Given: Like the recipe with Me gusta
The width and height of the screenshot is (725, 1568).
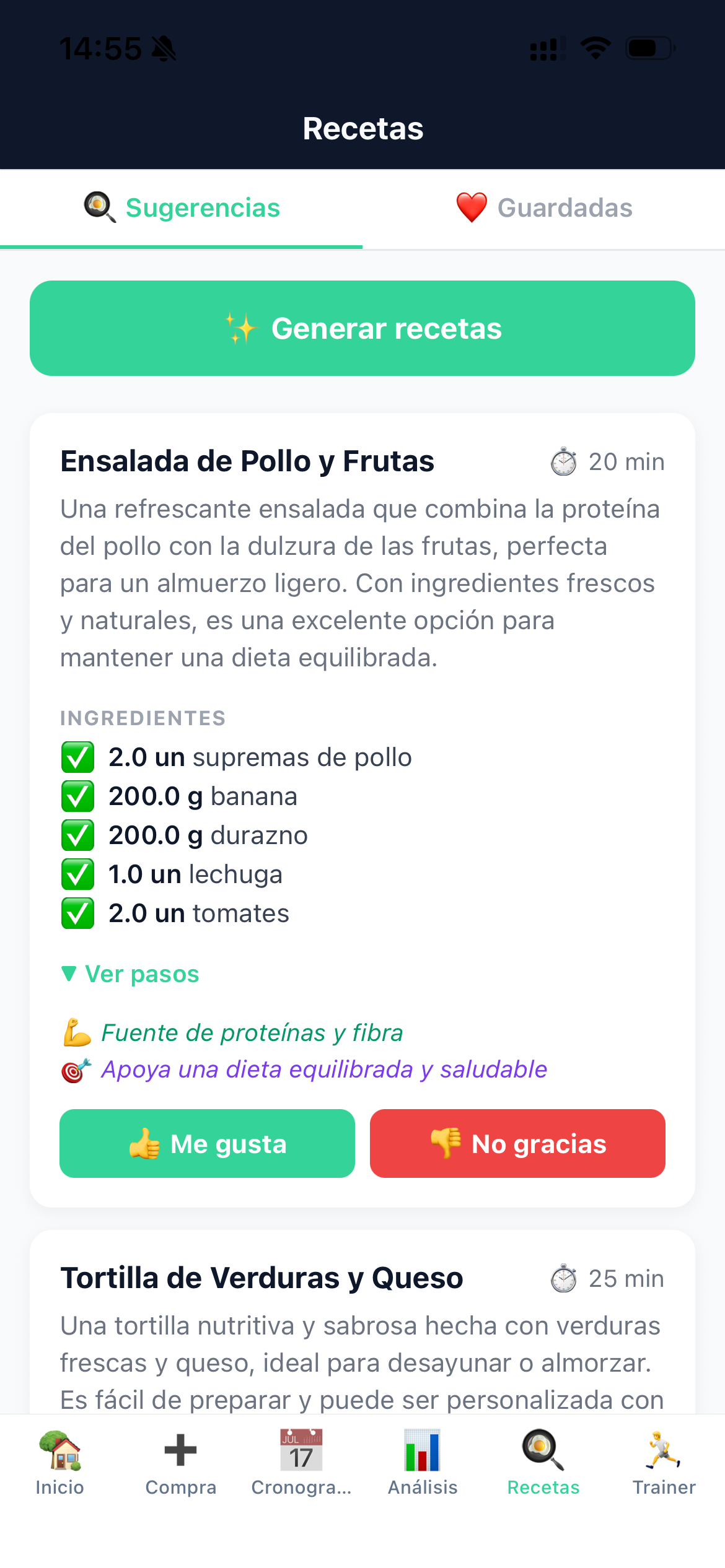Looking at the screenshot, I should pyautogui.click(x=208, y=1143).
